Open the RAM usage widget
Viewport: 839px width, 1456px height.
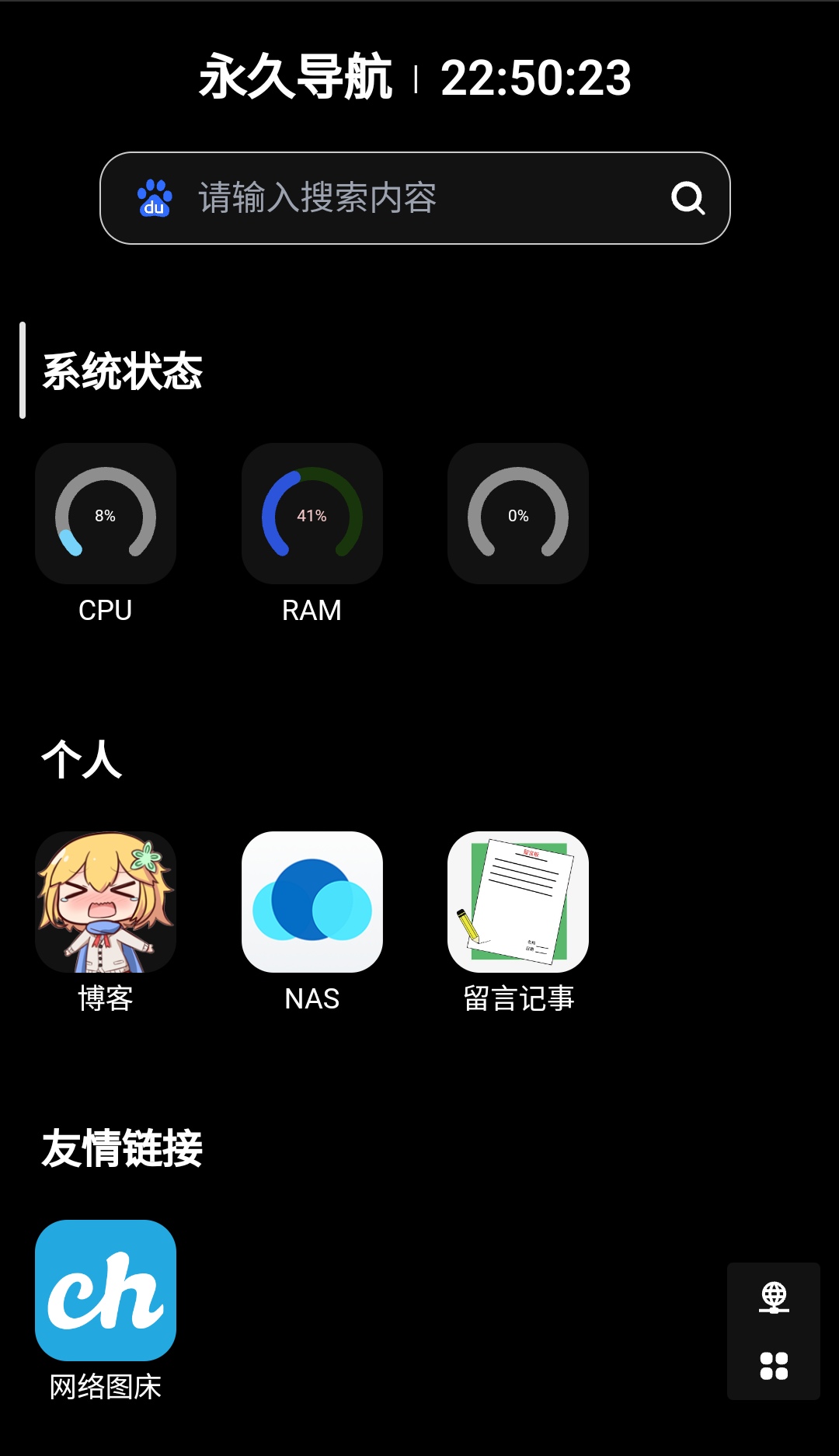(312, 514)
